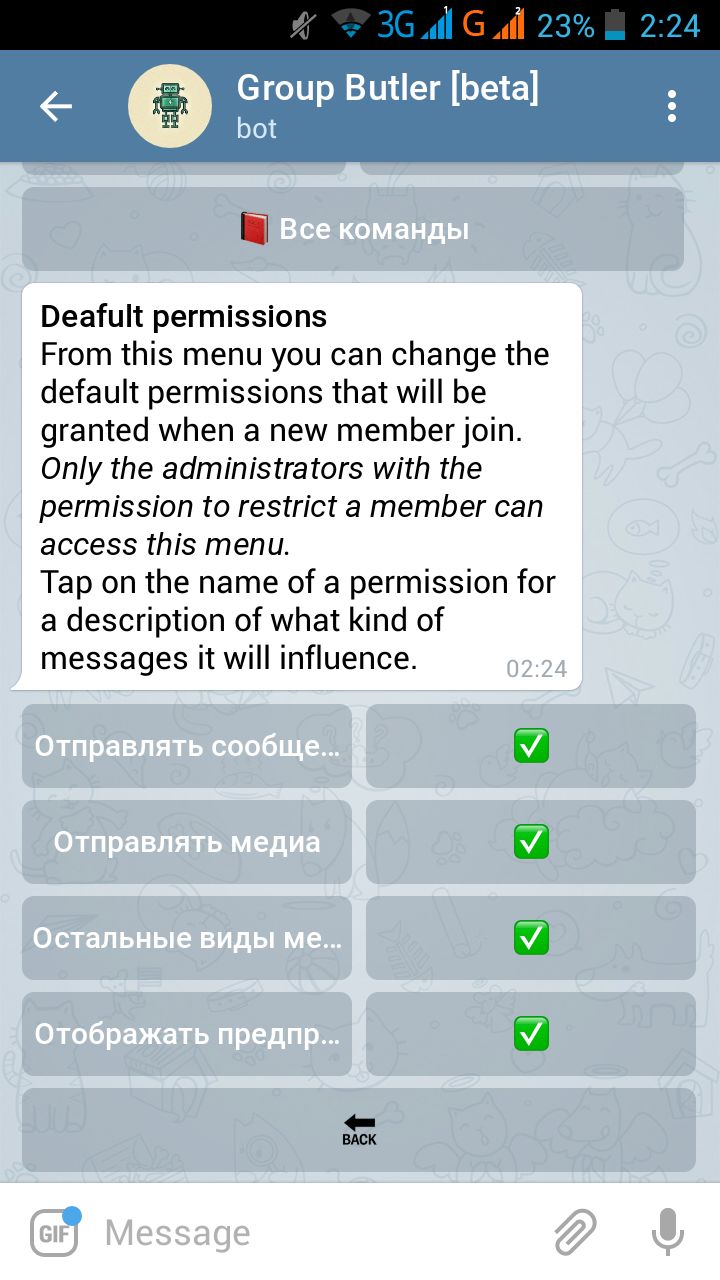
Task: Toggle the checkmark next to Отображать предпр…
Action: (531, 1034)
